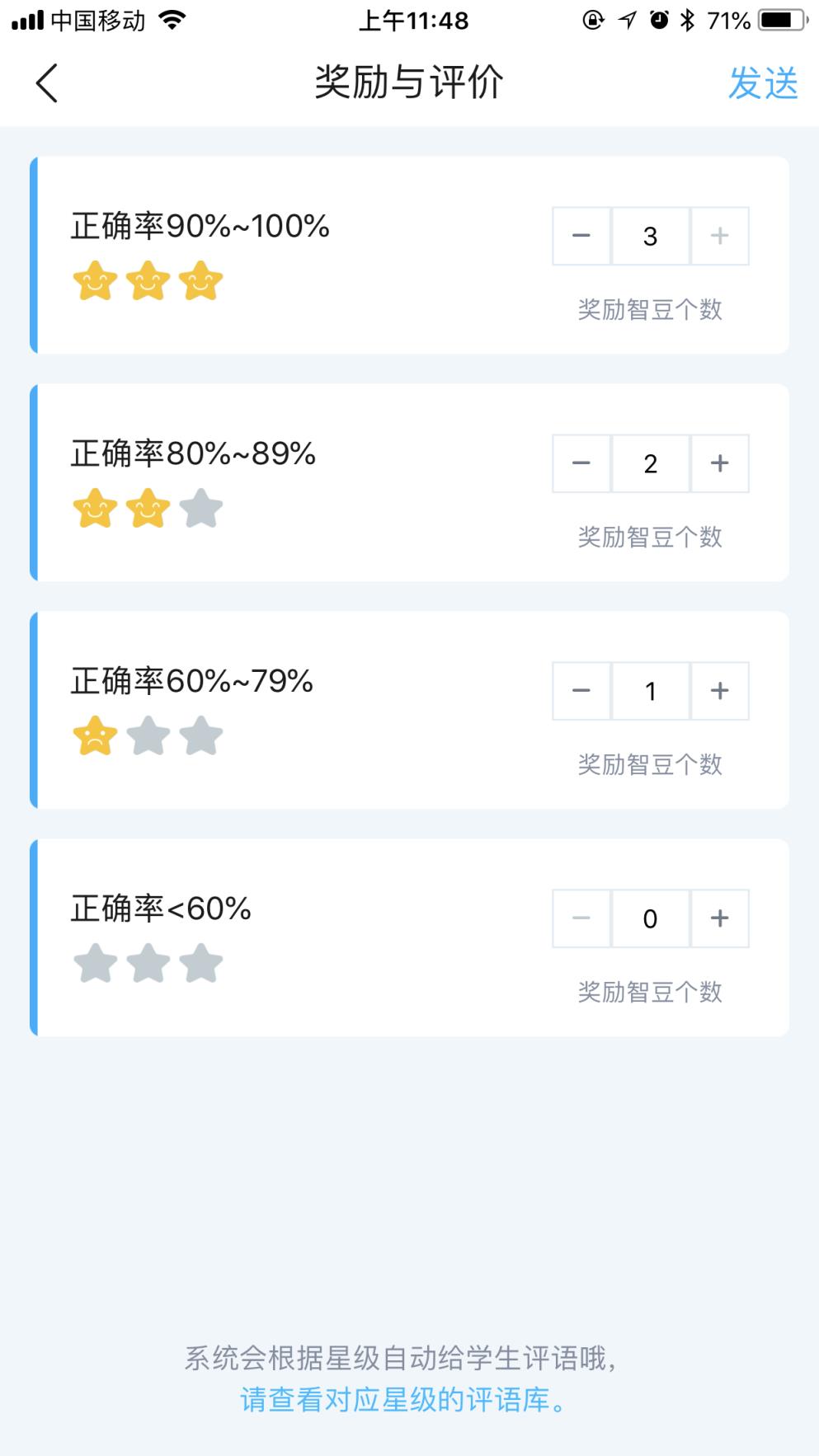Select the 奖励与评价 title

click(x=409, y=82)
